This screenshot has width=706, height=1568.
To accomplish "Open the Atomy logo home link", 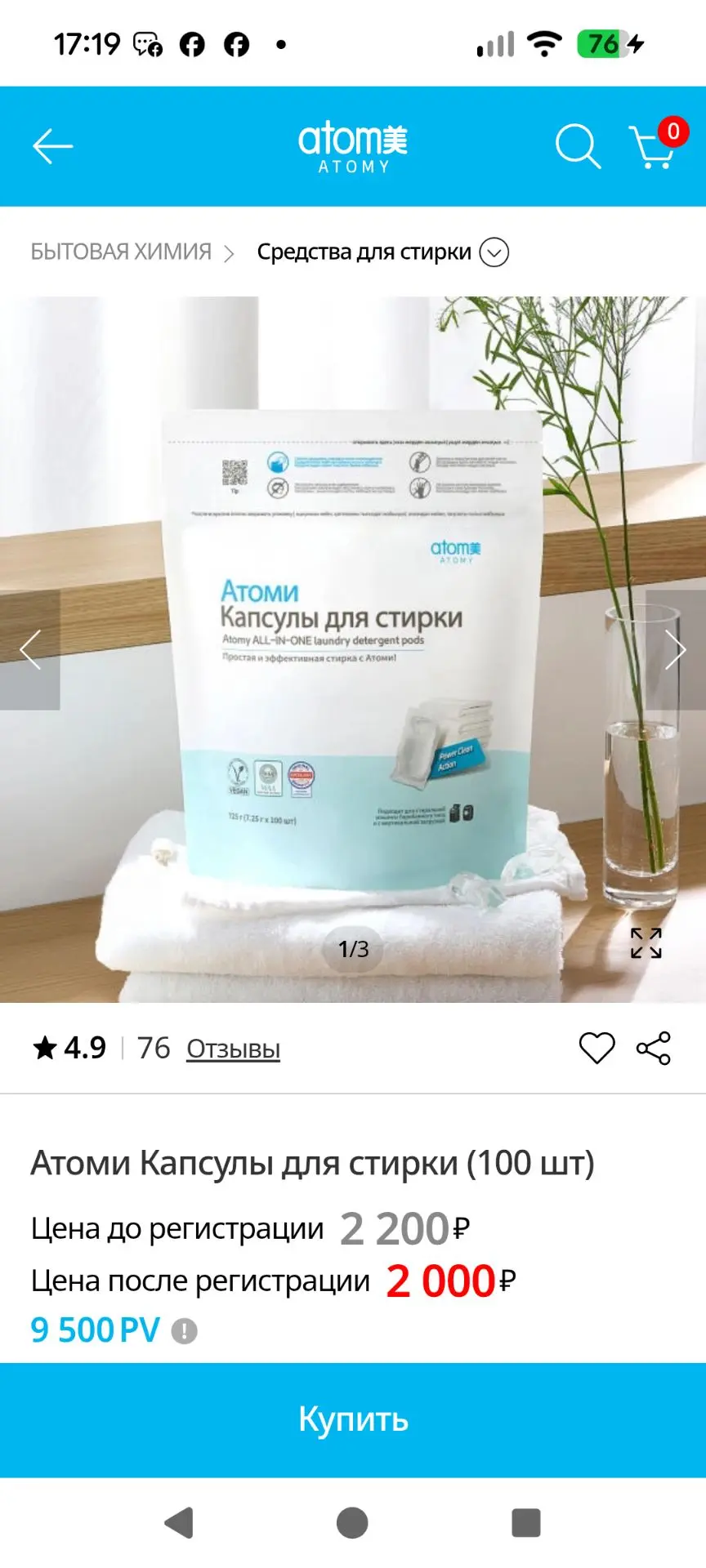I will 352,148.
